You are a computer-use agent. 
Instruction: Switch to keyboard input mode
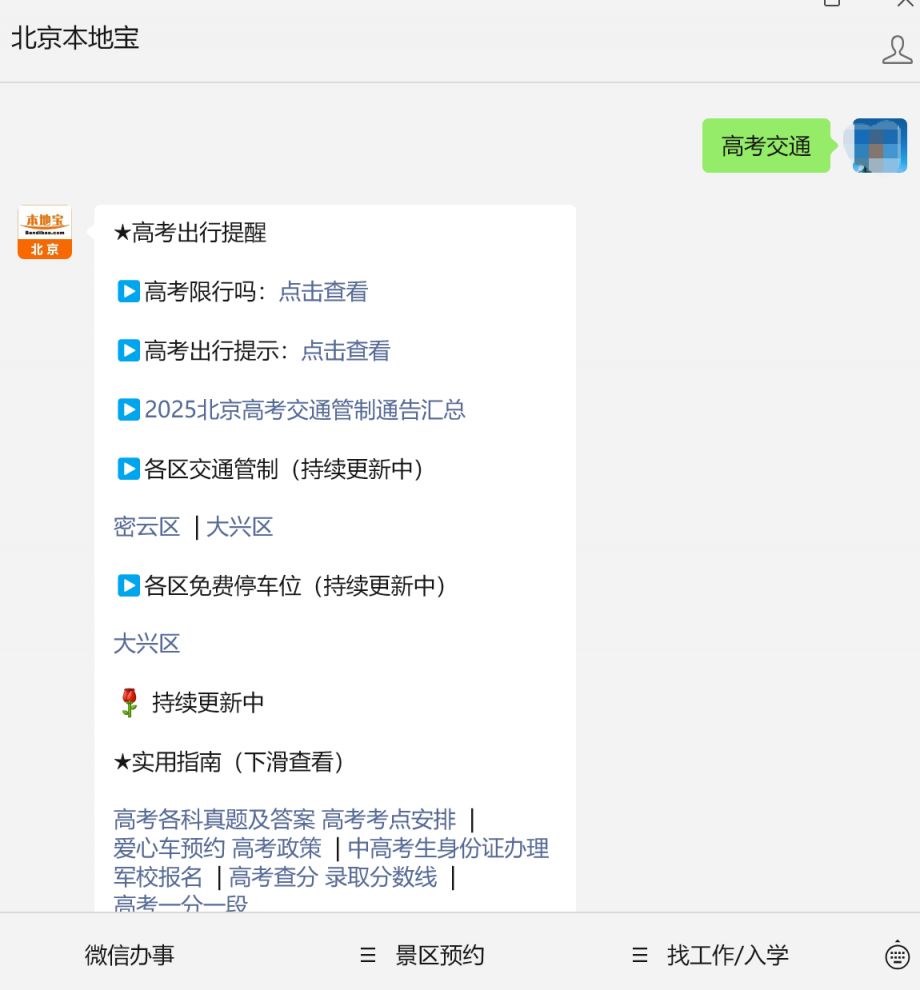point(897,955)
